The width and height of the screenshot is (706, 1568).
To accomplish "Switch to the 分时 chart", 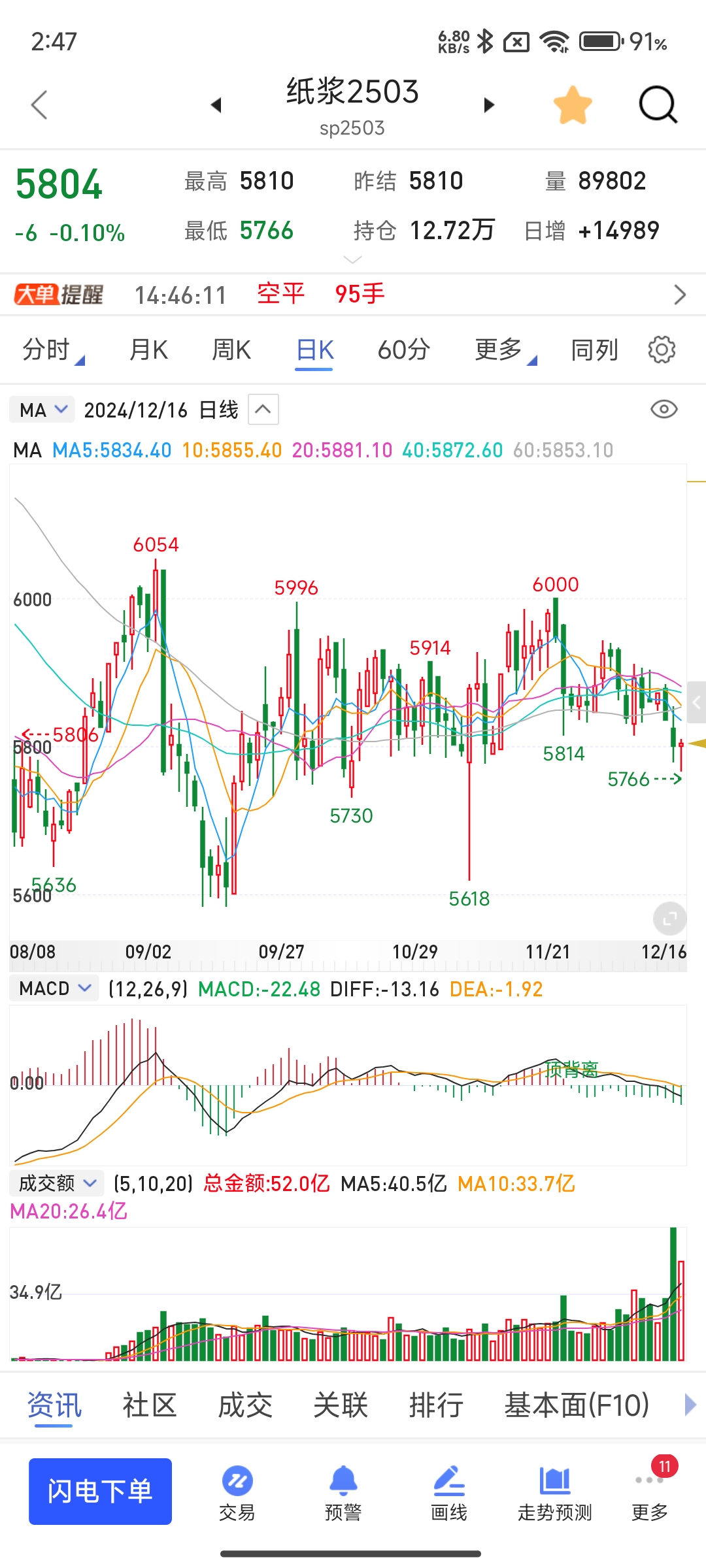I will (47, 350).
